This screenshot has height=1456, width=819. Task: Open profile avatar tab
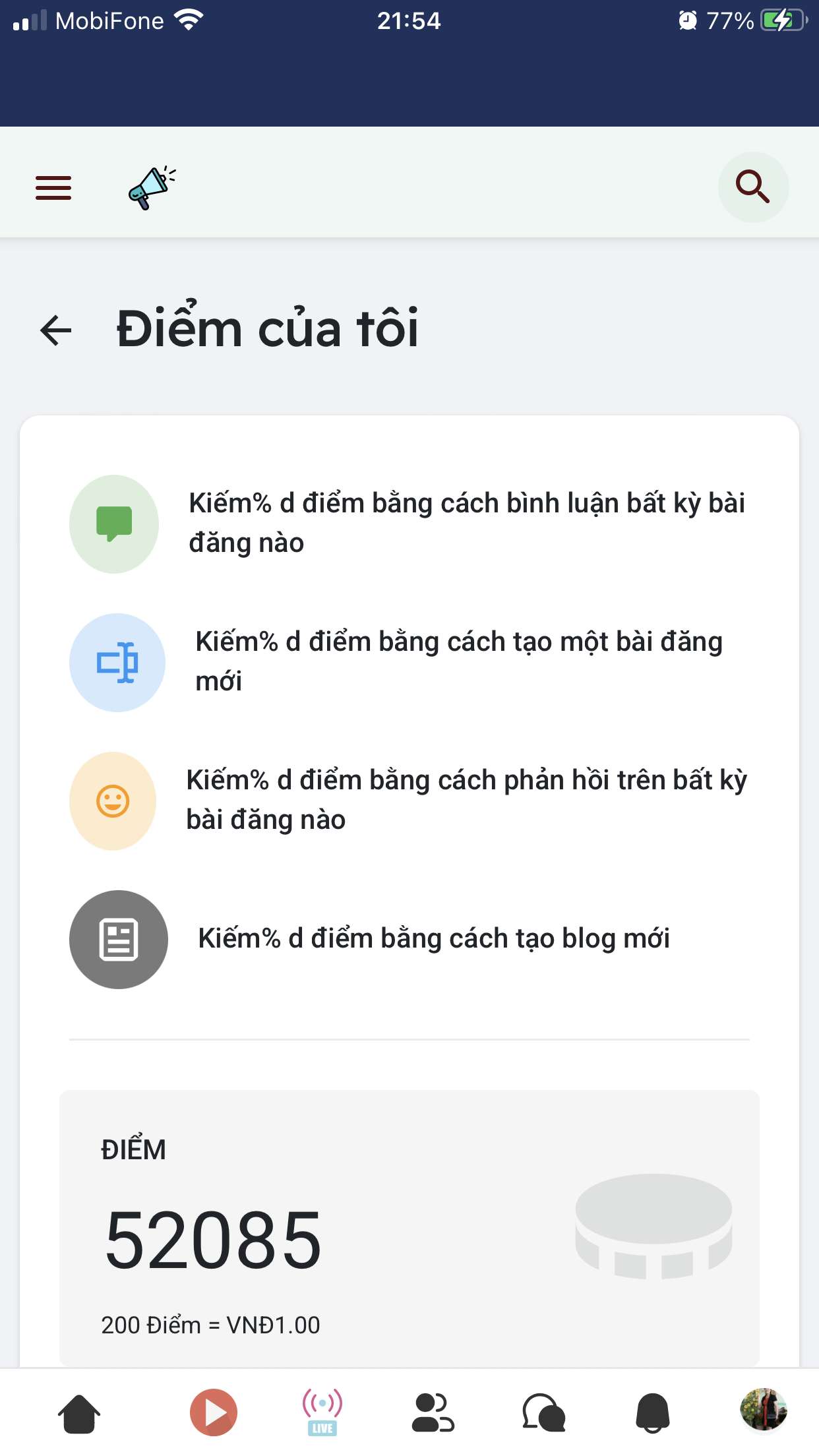click(764, 1410)
